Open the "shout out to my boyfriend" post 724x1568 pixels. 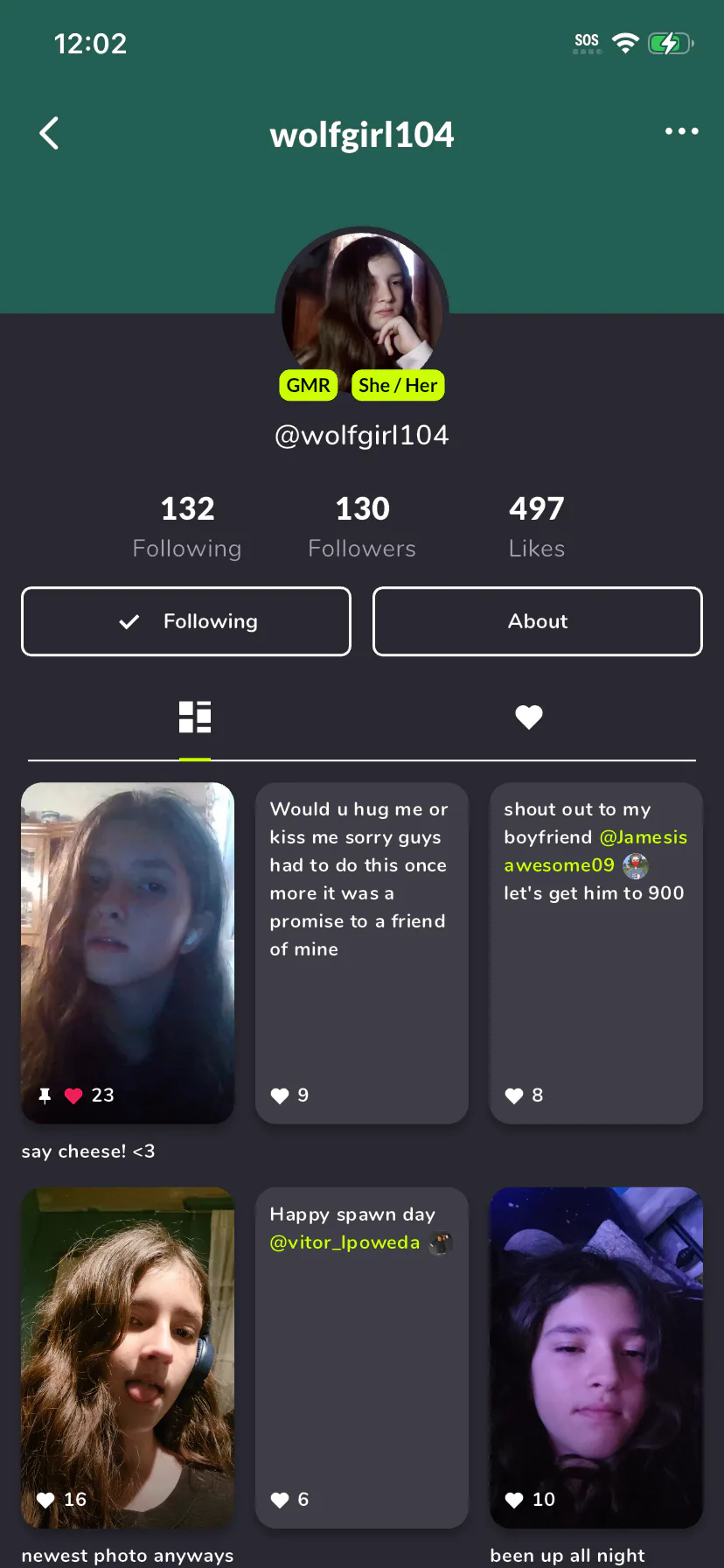tap(596, 953)
